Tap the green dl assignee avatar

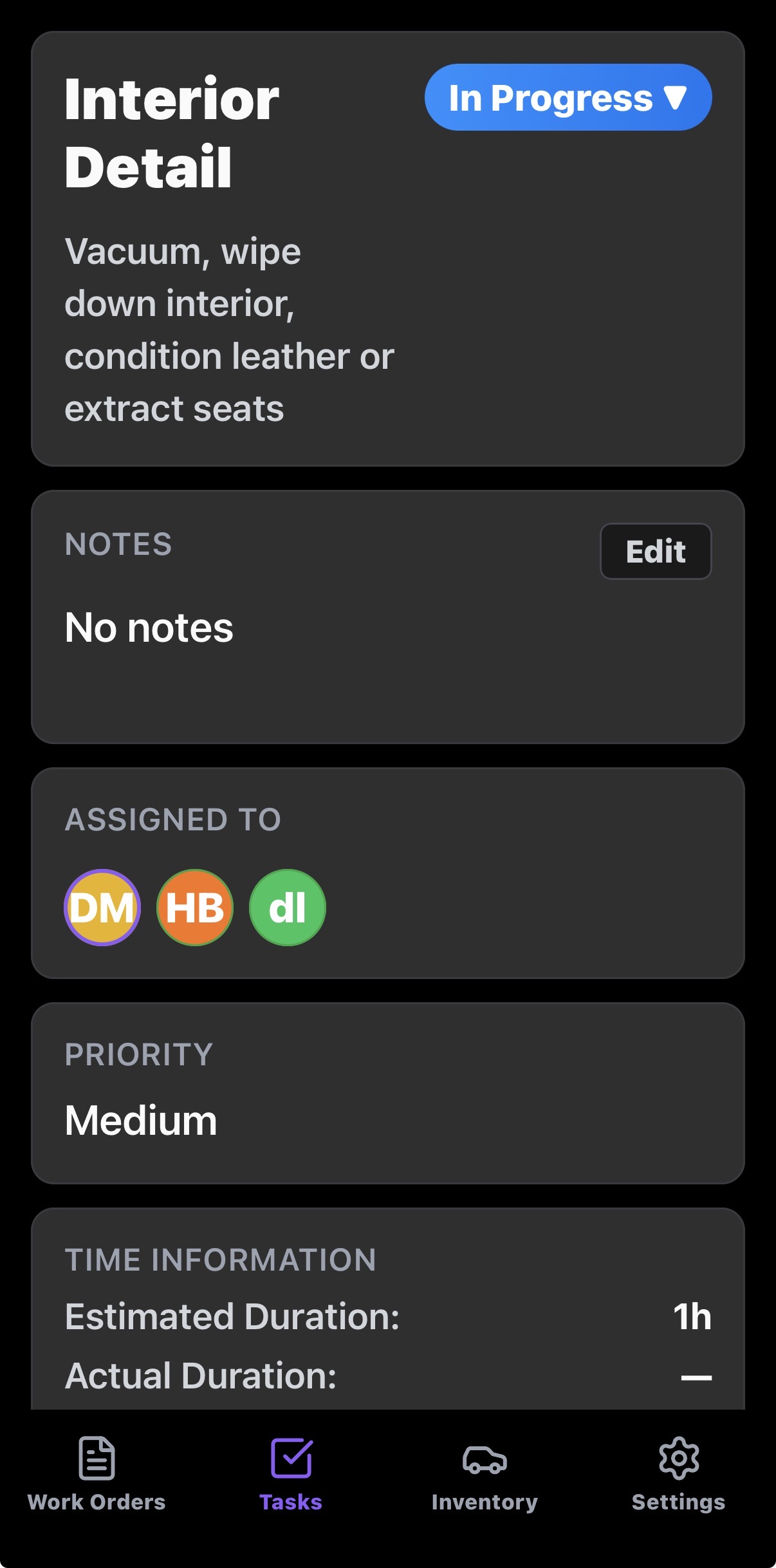pos(288,908)
